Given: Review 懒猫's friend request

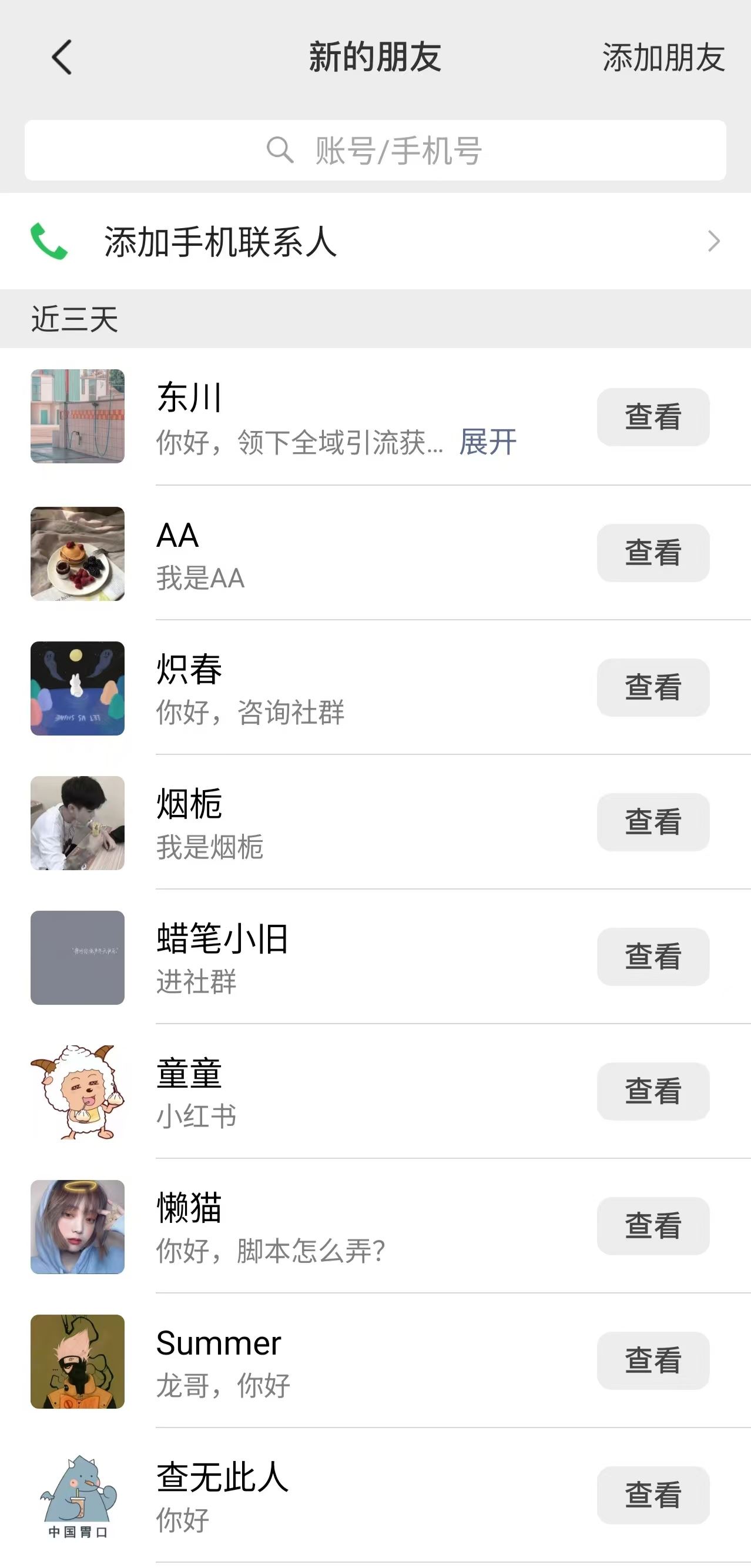Looking at the screenshot, I should (x=652, y=1226).
